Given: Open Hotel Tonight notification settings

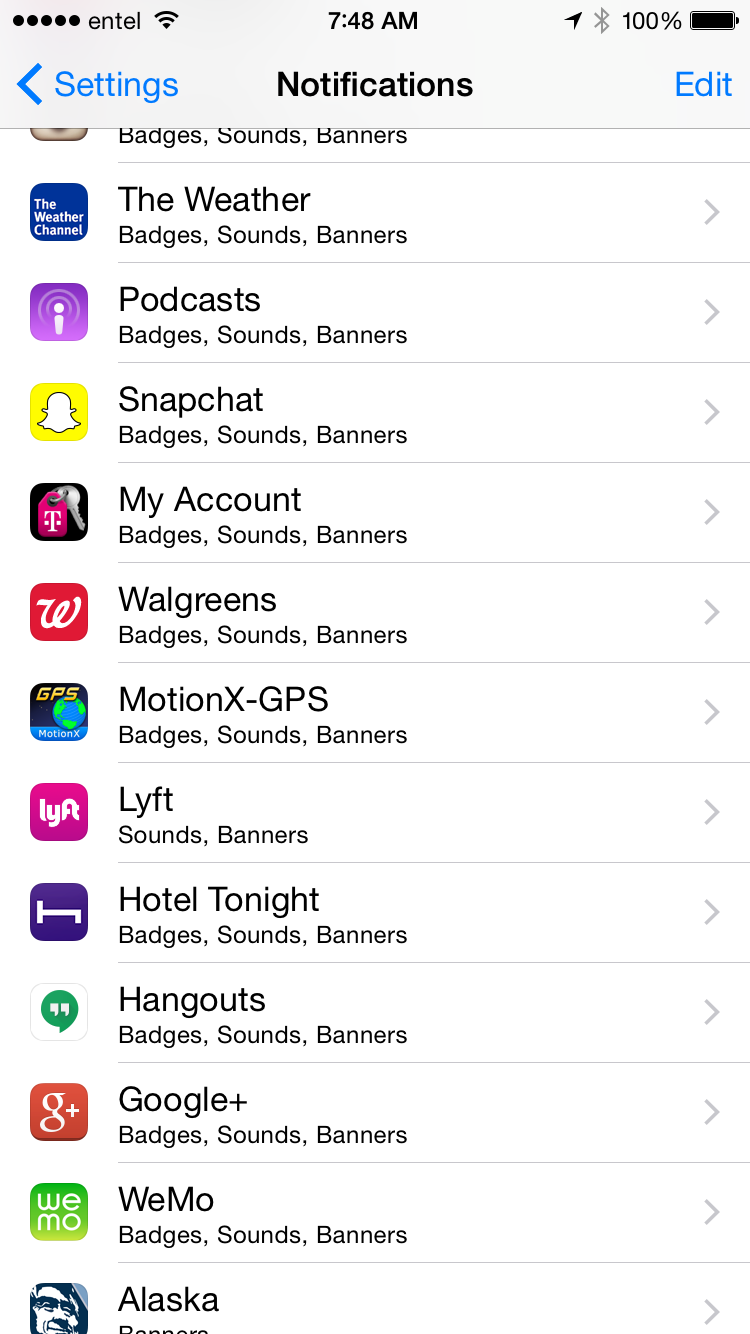Looking at the screenshot, I should pyautogui.click(x=375, y=913).
